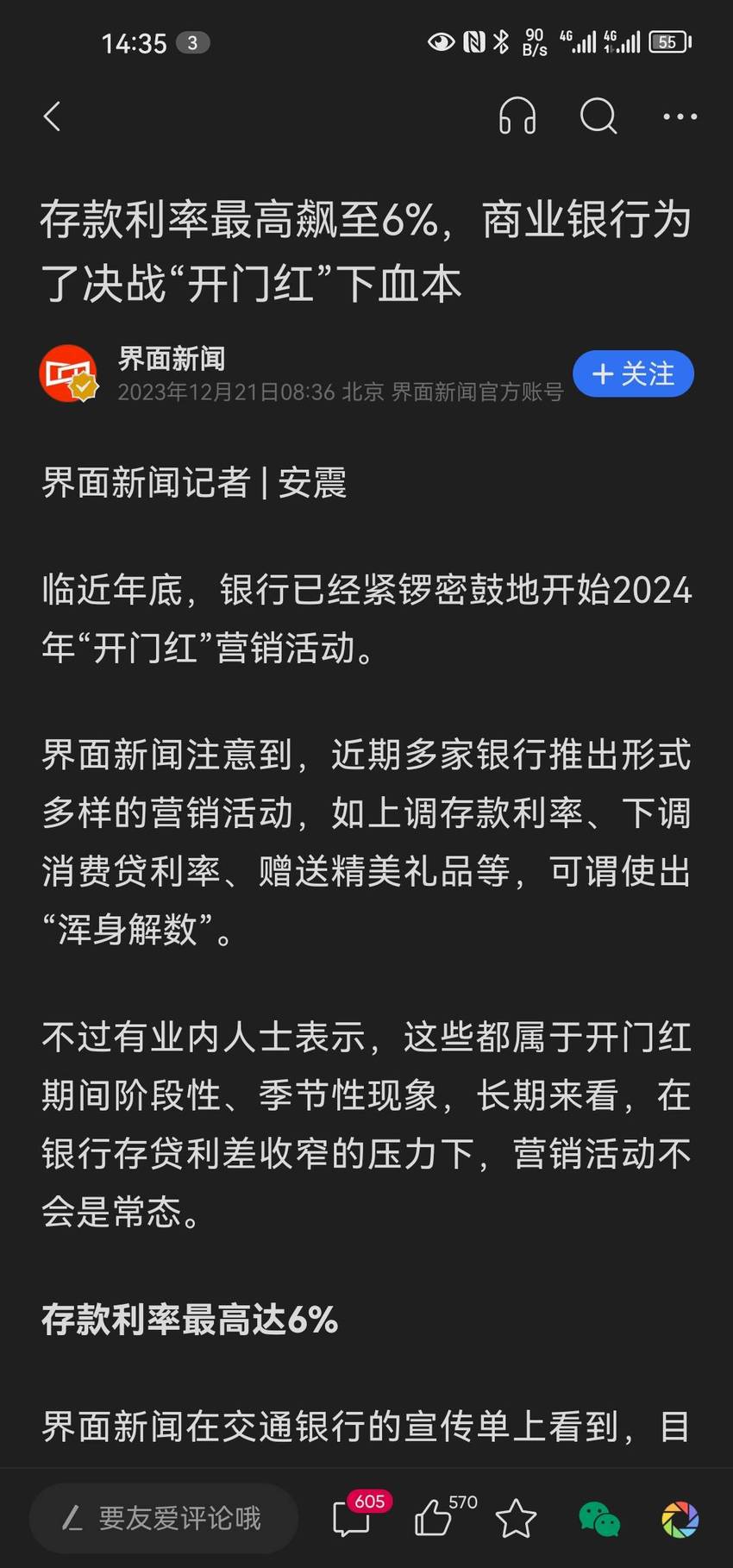
Task: Listen to the article via headphones icon
Action: tap(517, 116)
